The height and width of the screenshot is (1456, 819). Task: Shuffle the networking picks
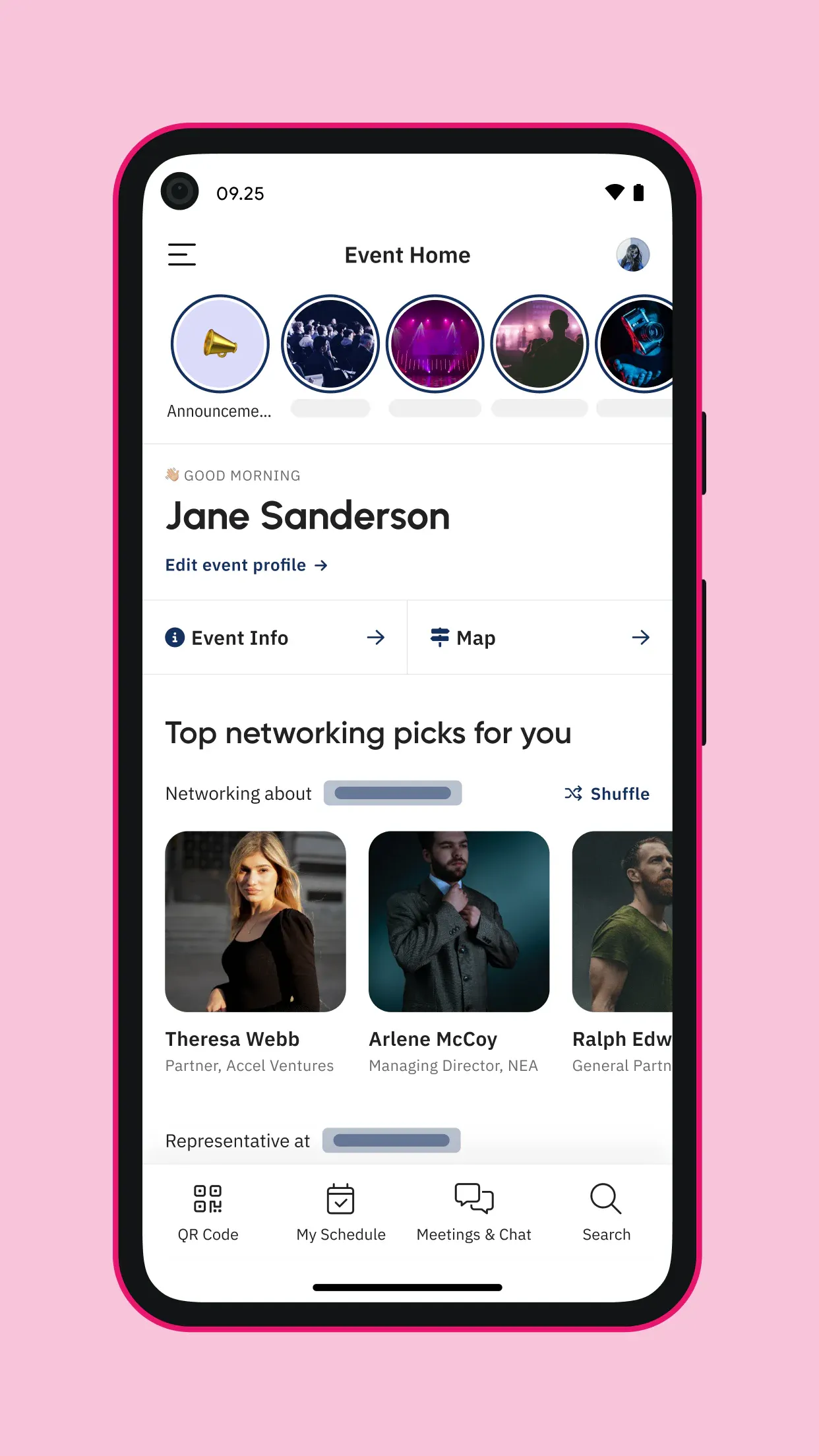607,793
